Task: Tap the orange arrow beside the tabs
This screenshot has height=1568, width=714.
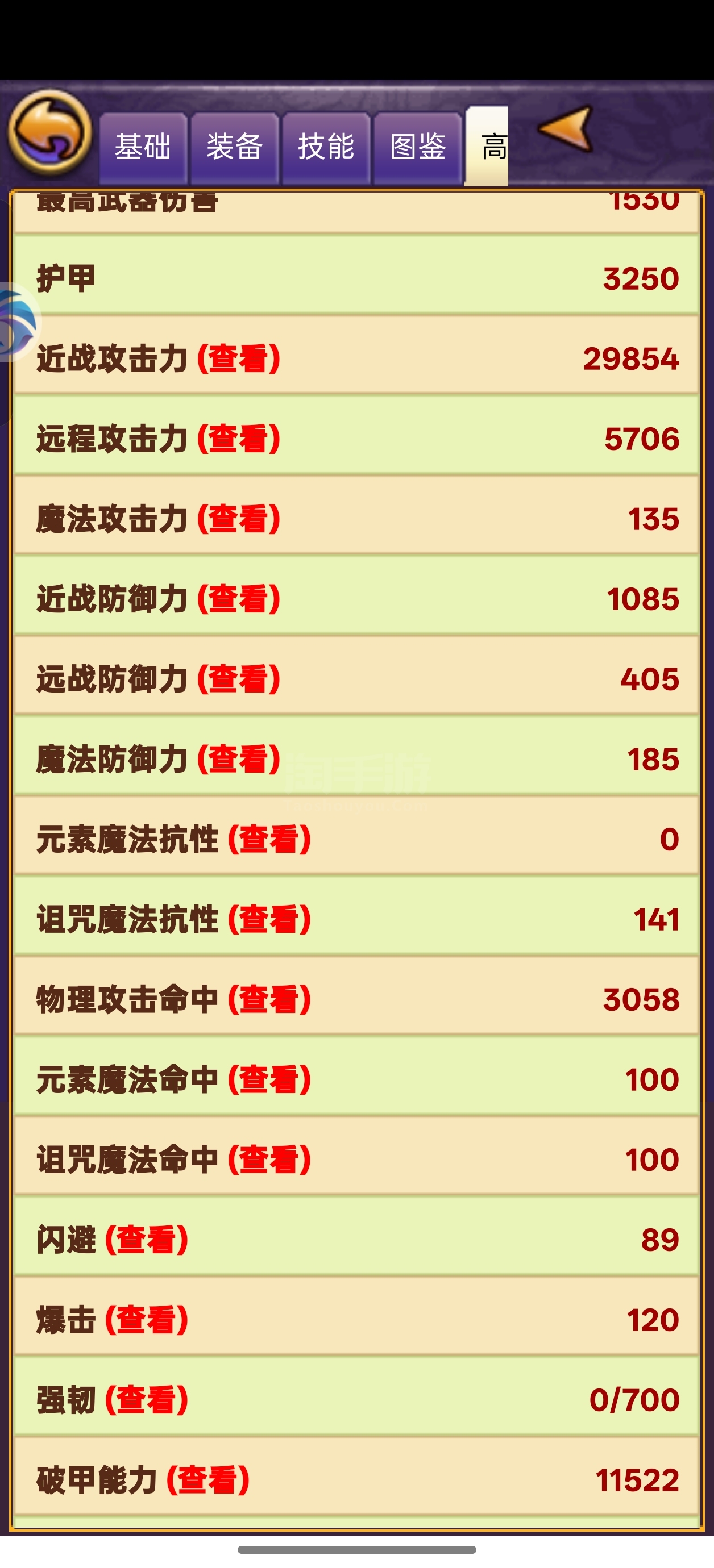Action: point(566,128)
